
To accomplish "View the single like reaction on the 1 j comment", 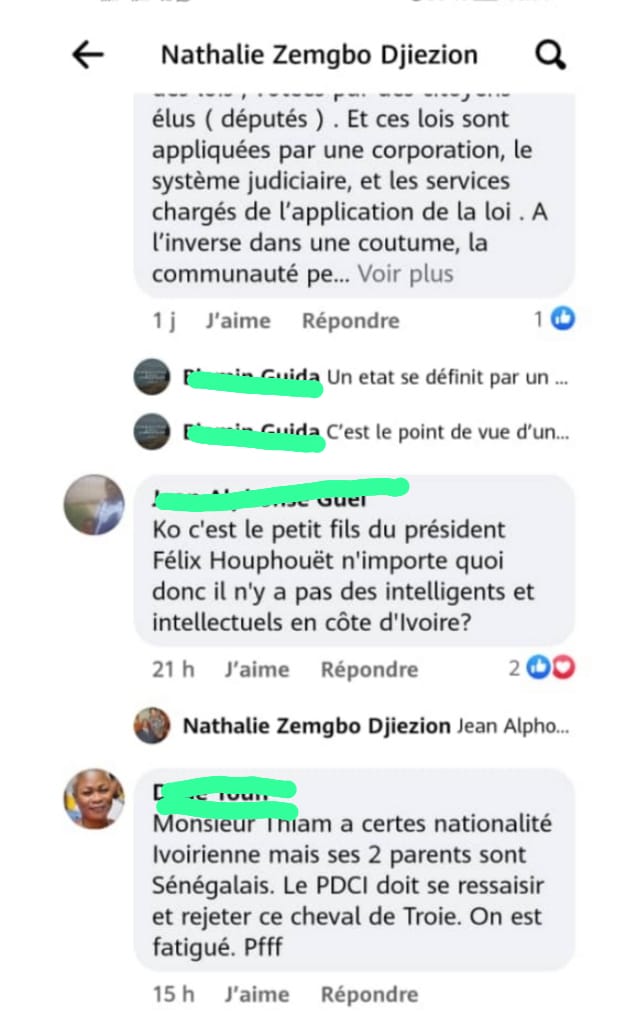I will 556,320.
